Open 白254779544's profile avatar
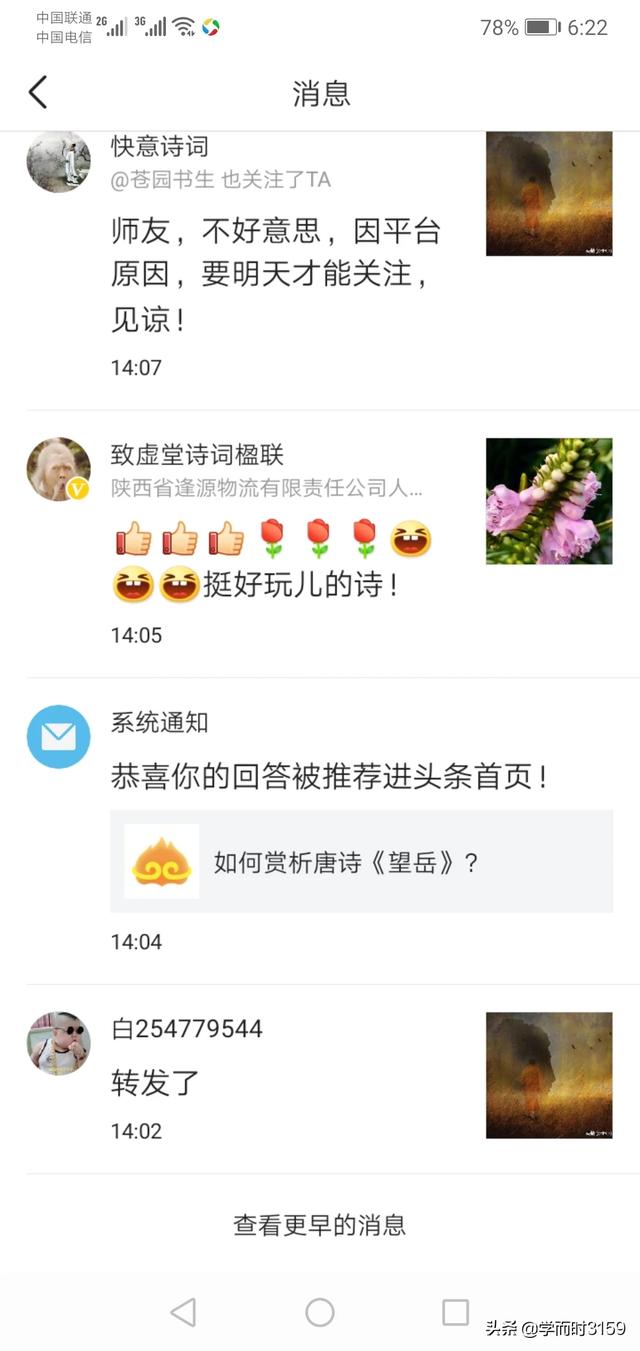Screen dimensions: 640x1351 click(x=59, y=1043)
